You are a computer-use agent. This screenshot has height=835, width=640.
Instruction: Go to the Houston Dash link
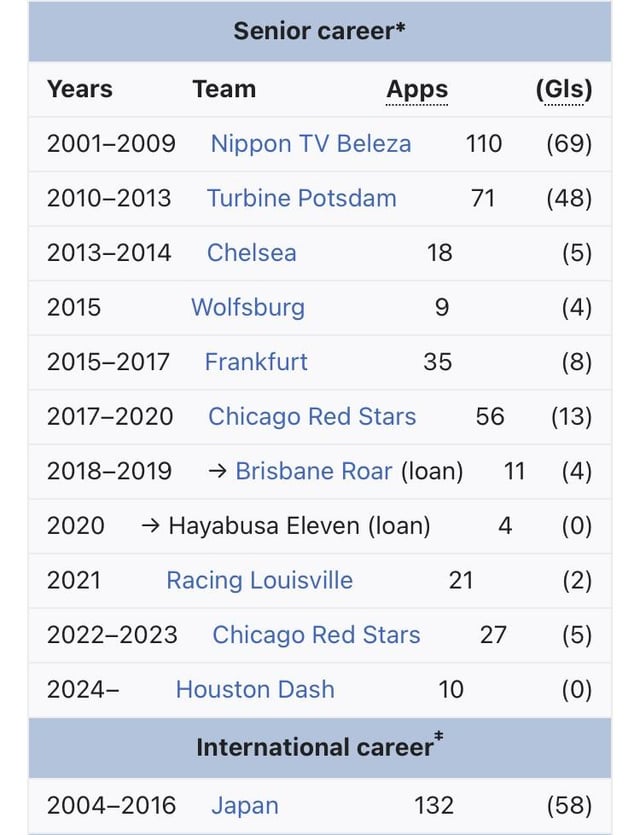pyautogui.click(x=255, y=689)
